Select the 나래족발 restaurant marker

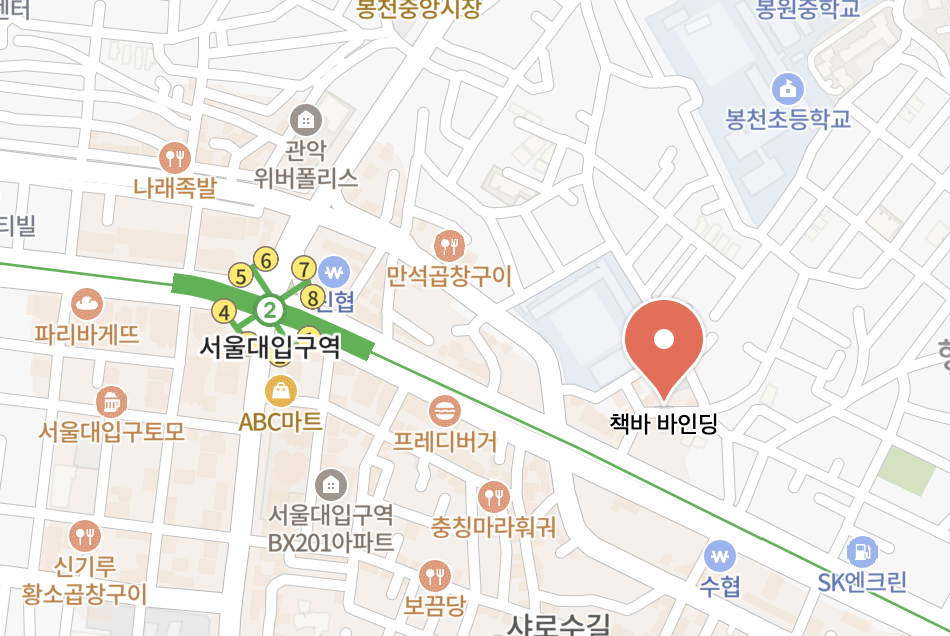176,157
